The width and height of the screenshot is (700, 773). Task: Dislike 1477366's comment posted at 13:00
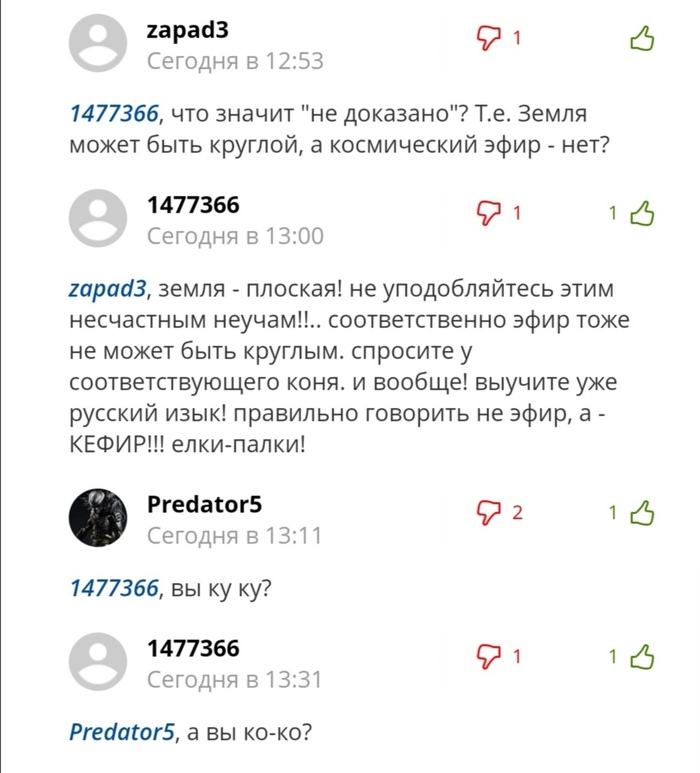pos(489,213)
